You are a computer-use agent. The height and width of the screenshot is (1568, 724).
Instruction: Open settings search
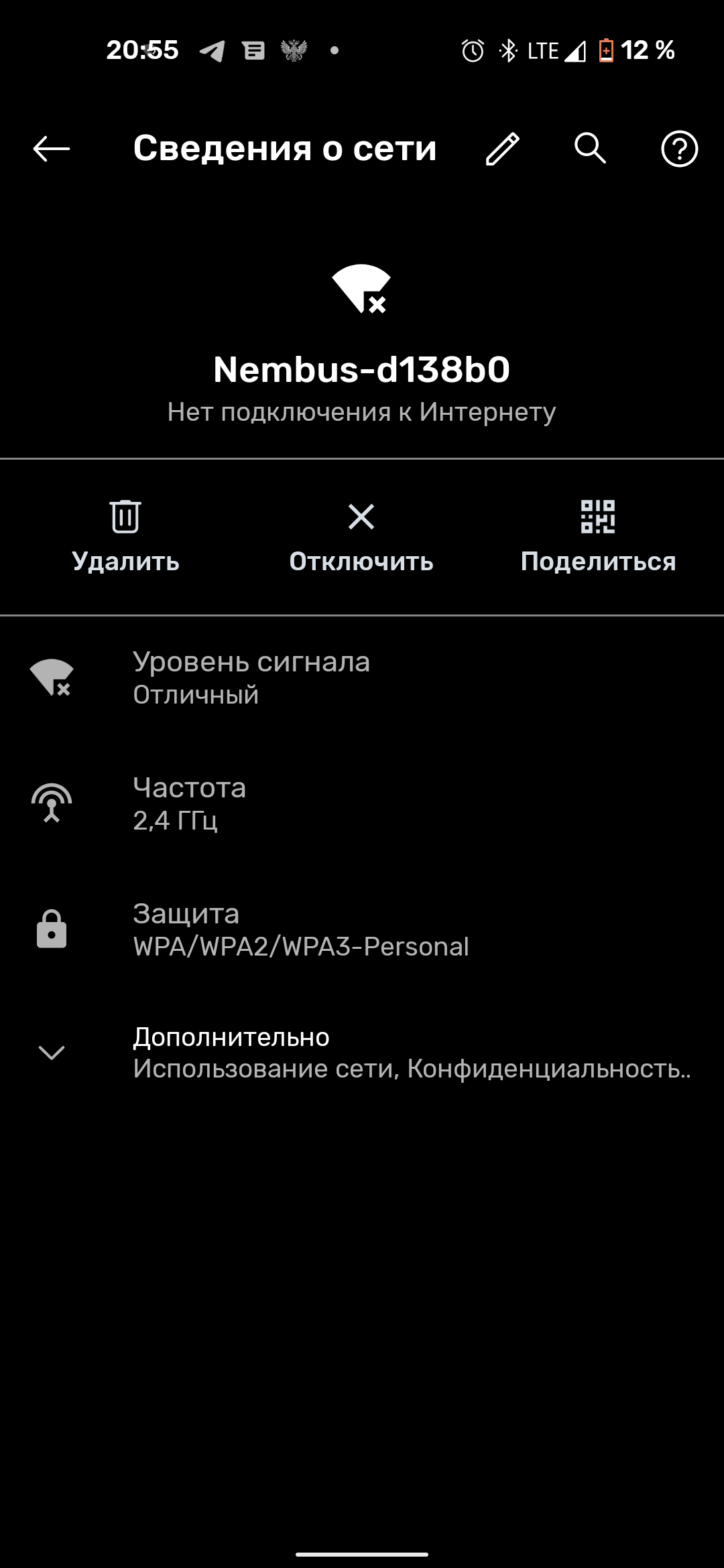tap(590, 149)
